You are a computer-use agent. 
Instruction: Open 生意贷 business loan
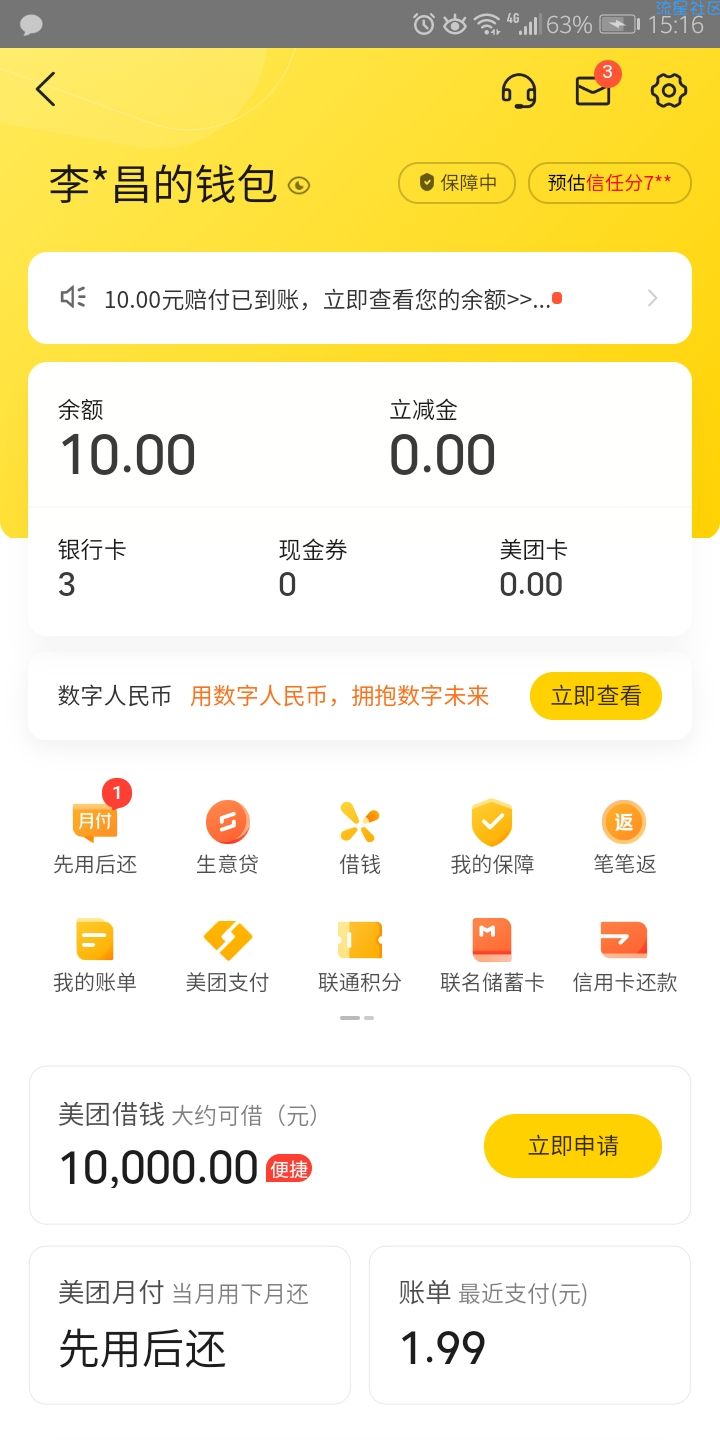[x=227, y=837]
